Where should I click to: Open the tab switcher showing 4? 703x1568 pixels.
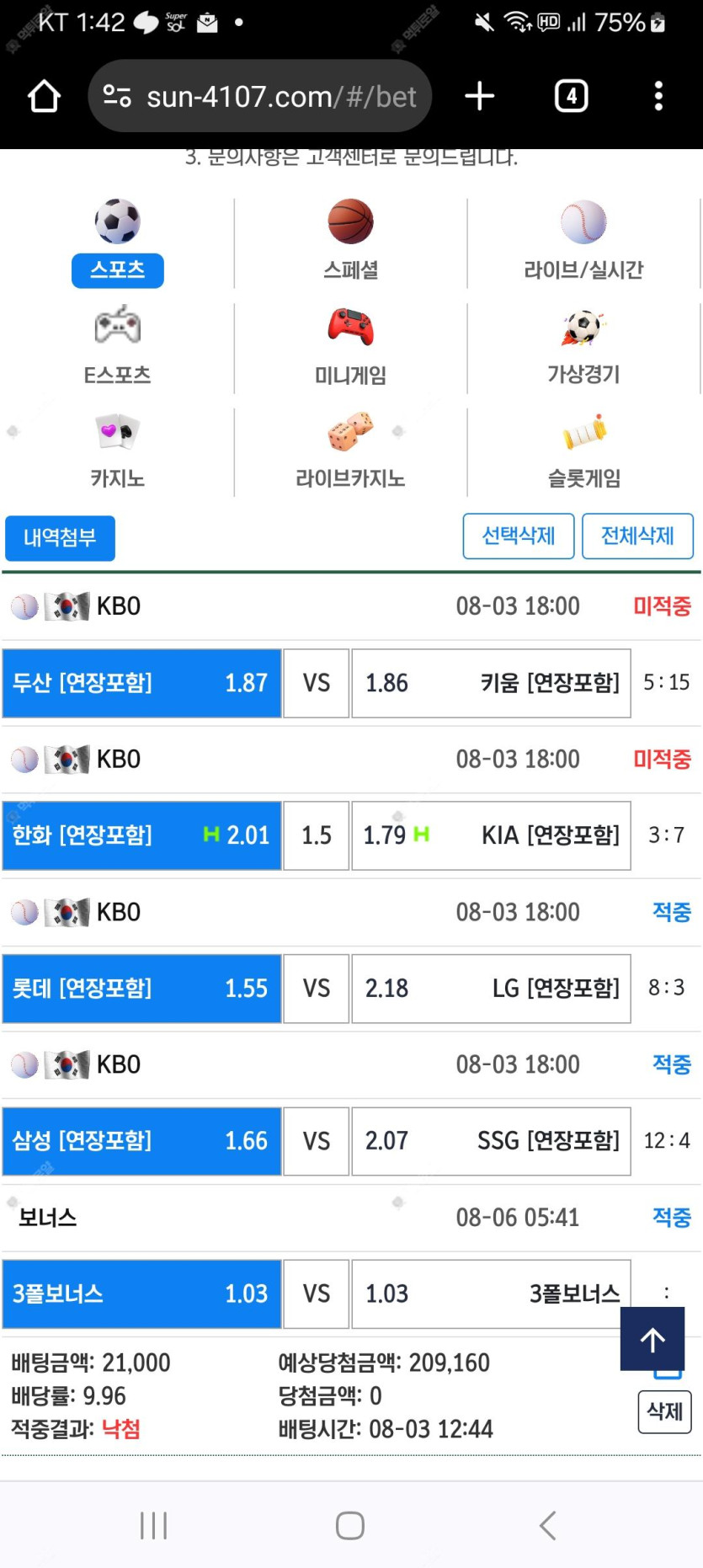pyautogui.click(x=571, y=96)
